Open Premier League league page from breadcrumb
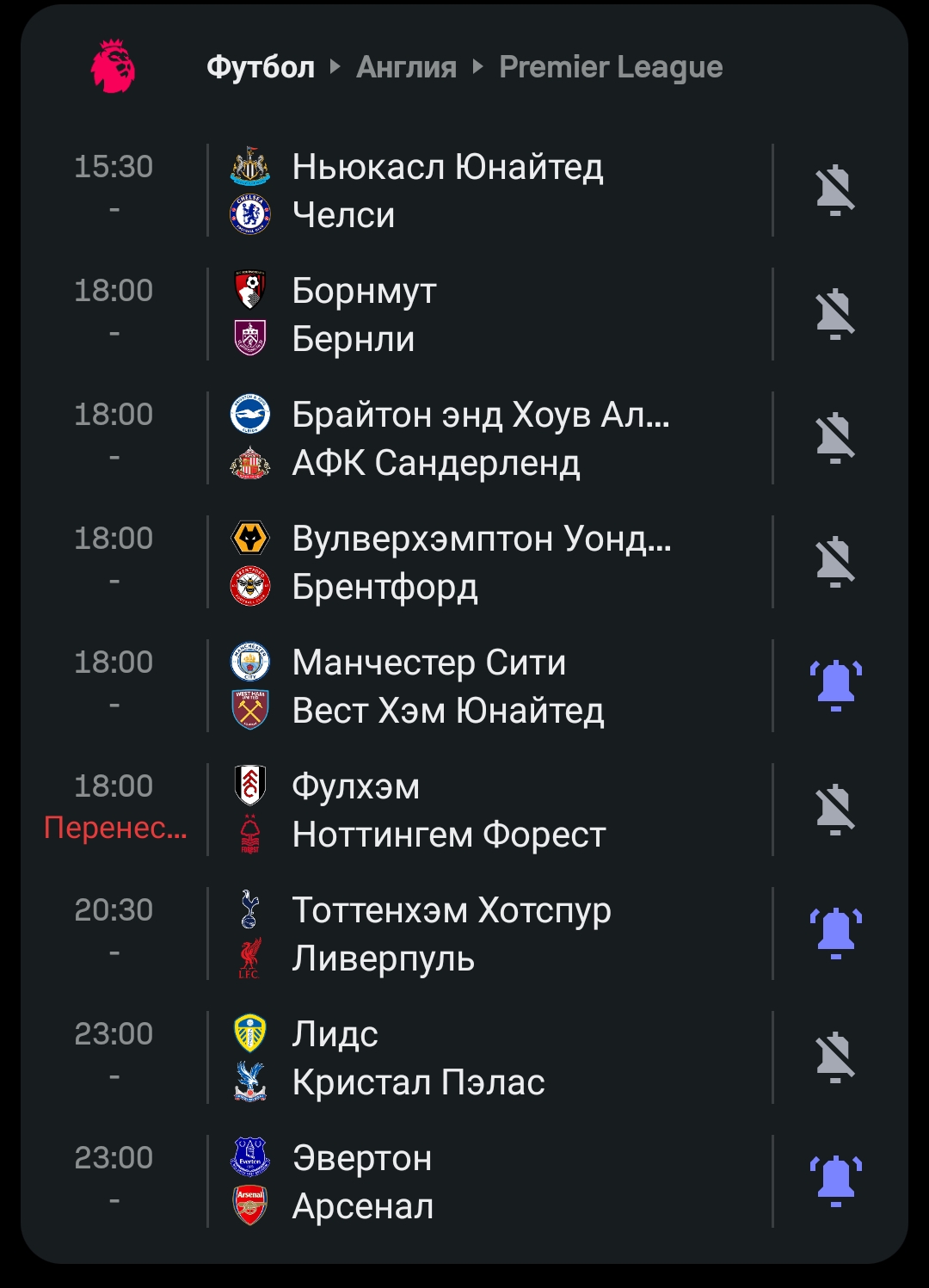Screen dimensions: 929x1288 click(611, 67)
